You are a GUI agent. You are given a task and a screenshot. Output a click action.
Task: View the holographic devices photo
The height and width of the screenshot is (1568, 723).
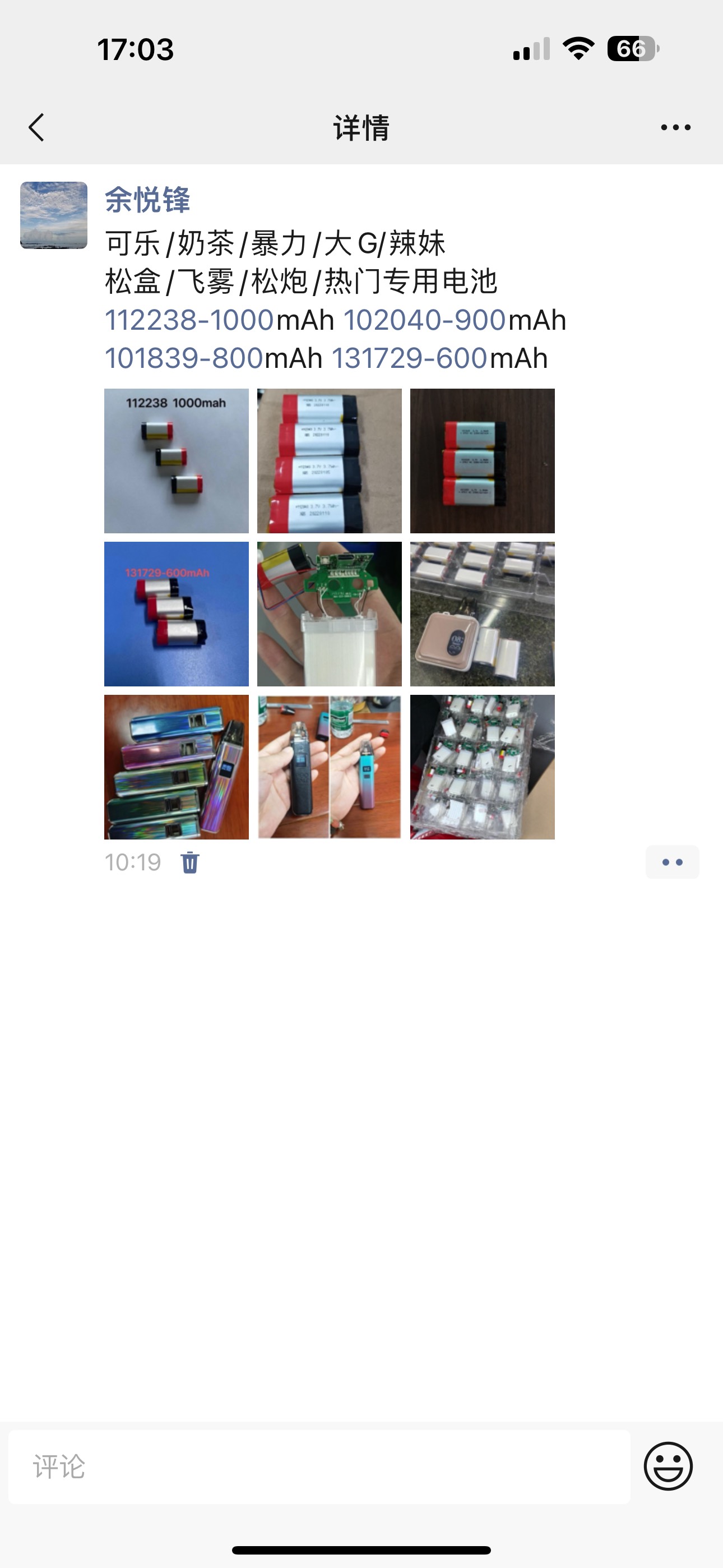(177, 767)
